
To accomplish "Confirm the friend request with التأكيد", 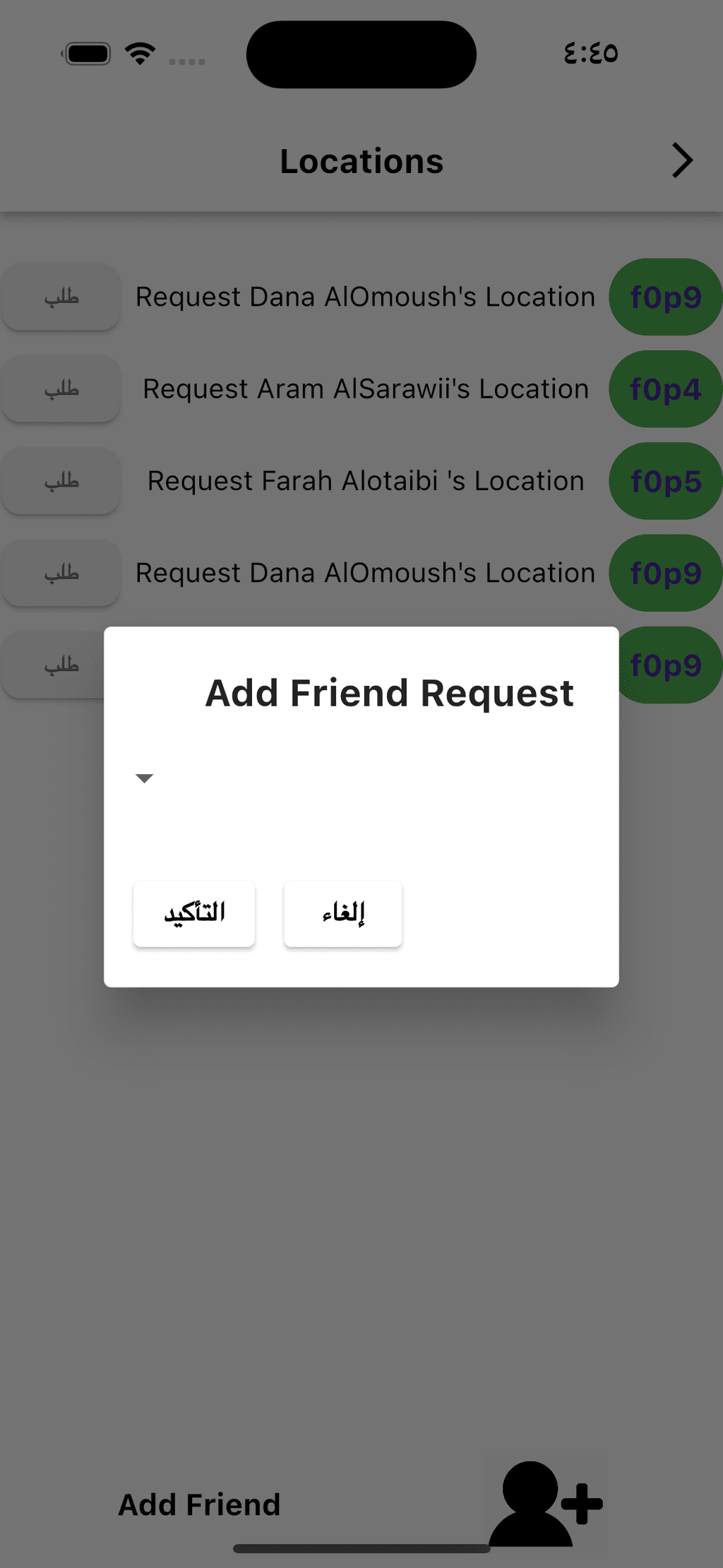I will (194, 913).
